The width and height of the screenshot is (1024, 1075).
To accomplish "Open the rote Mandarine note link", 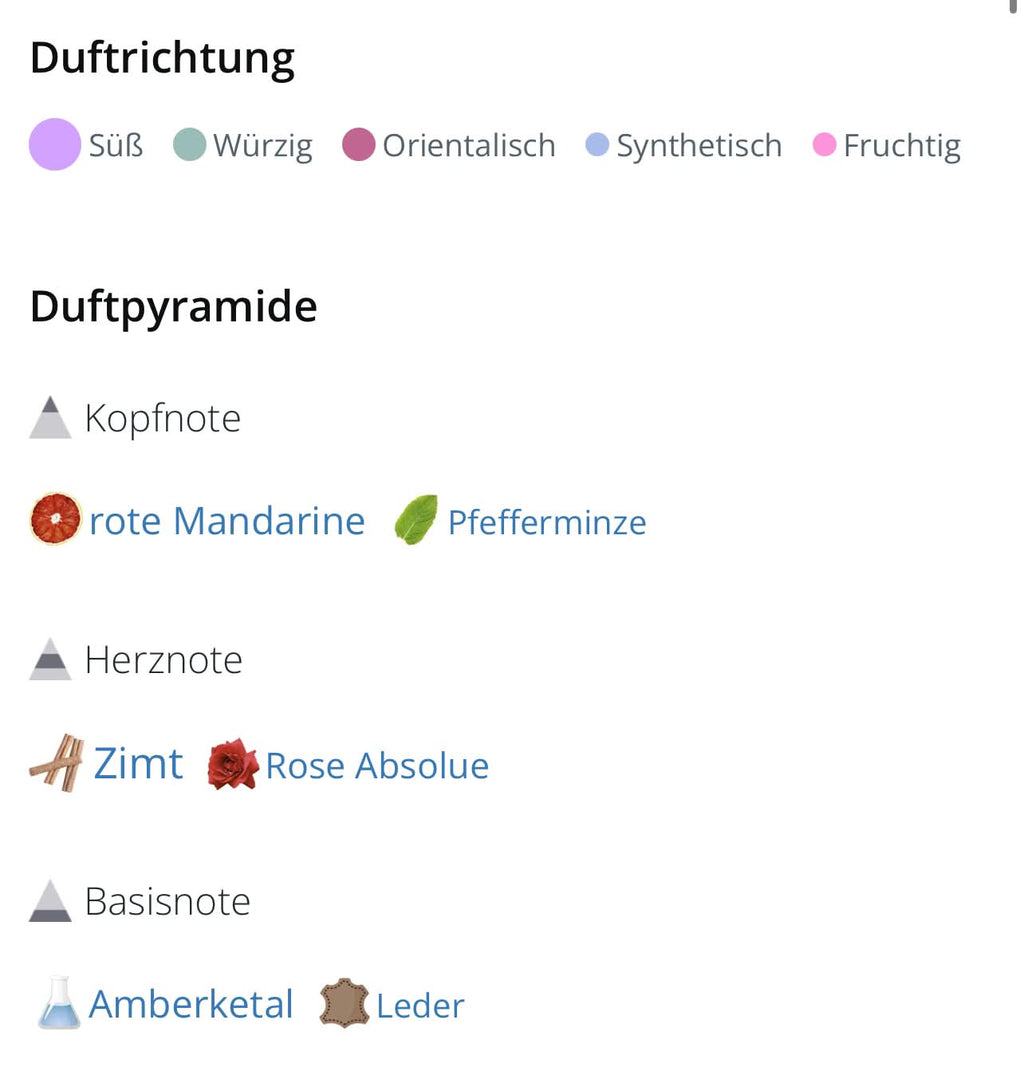I will point(226,521).
